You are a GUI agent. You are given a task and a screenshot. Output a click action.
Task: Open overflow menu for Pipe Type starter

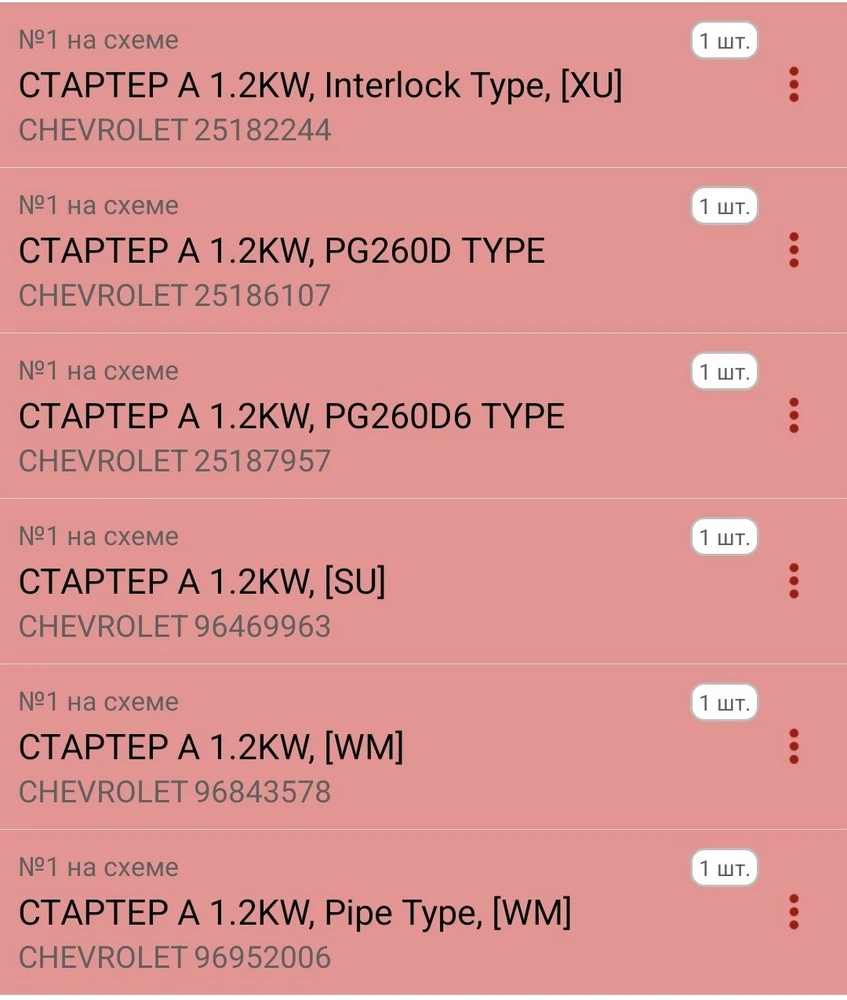(x=794, y=912)
